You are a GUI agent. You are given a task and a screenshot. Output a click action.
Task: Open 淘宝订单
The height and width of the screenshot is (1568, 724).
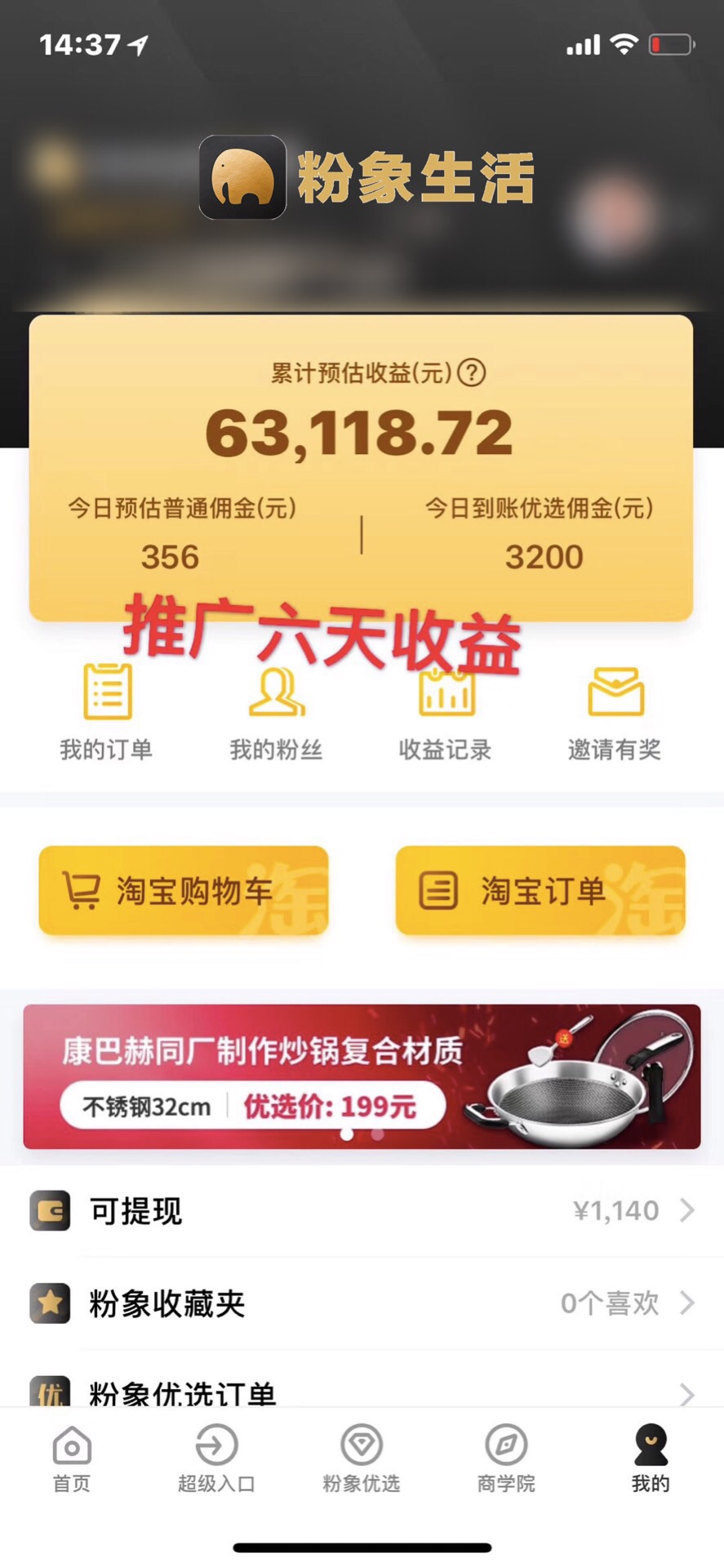pyautogui.click(x=540, y=890)
